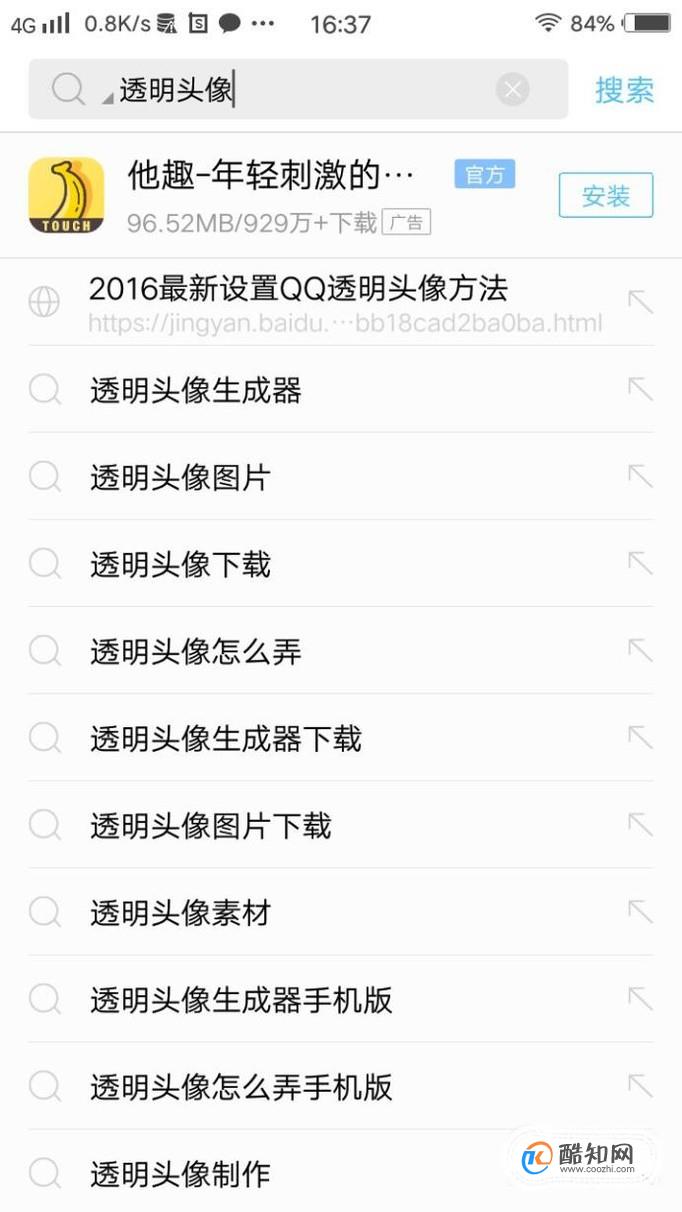Clear the search text with the X button
This screenshot has height=1212, width=682.
(513, 90)
